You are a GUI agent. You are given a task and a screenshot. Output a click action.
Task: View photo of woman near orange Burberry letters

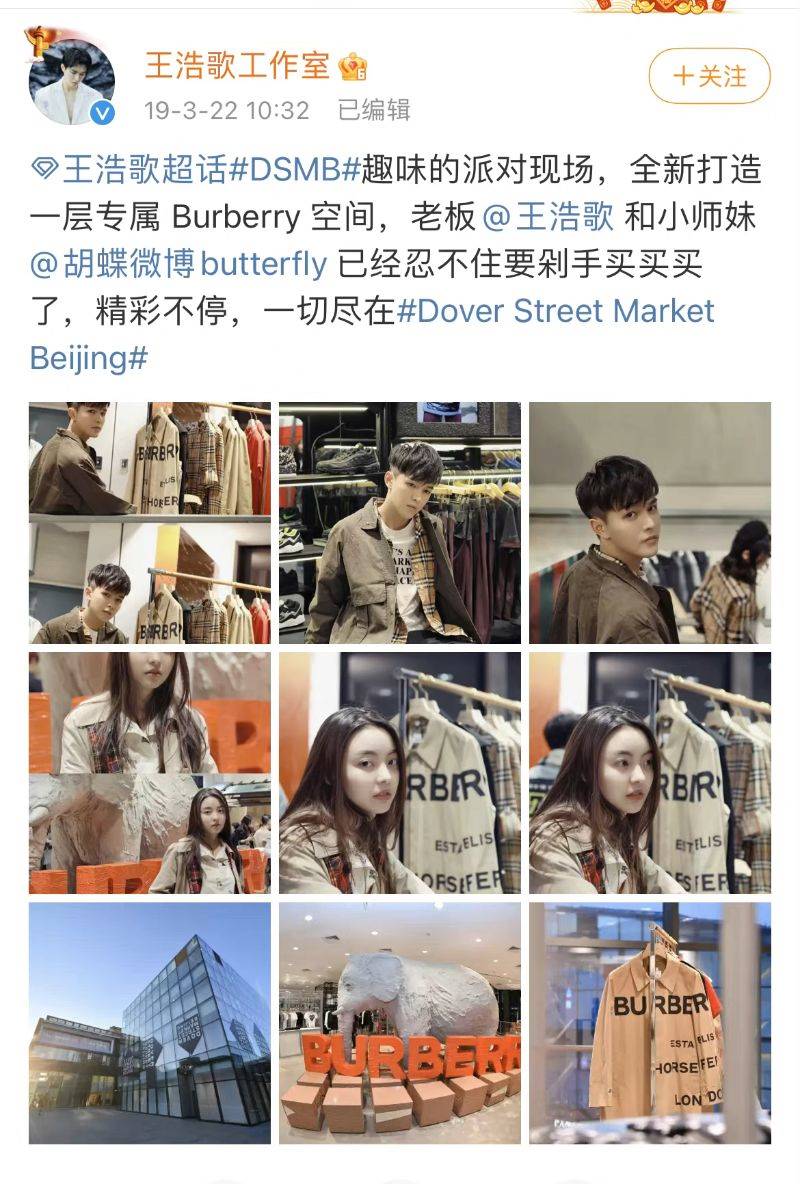(x=149, y=772)
